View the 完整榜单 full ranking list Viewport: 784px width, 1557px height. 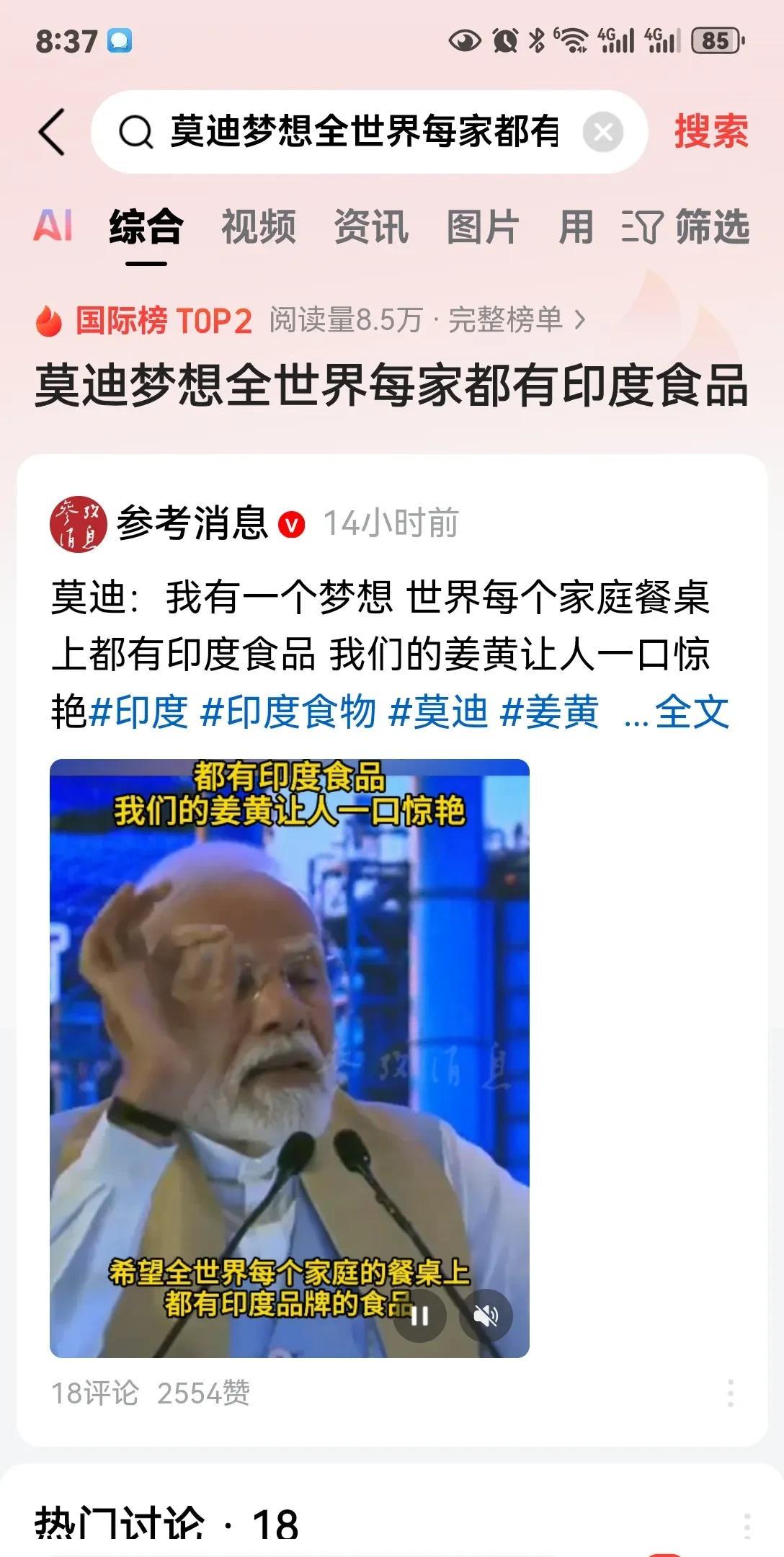[x=516, y=319]
